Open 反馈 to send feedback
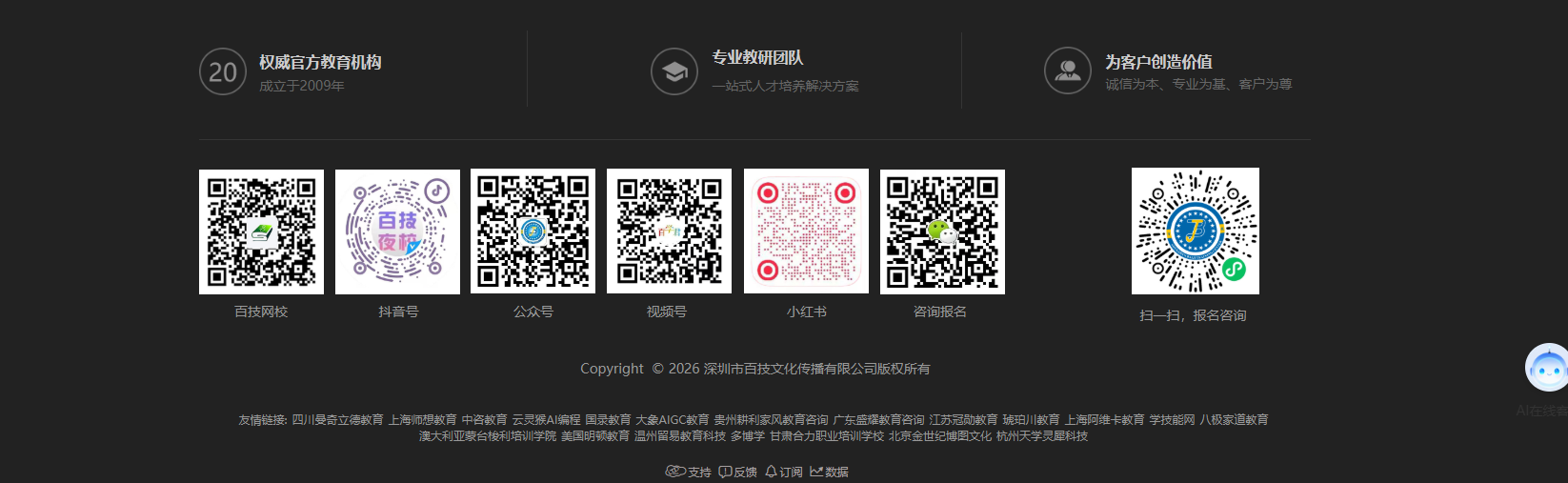The width and height of the screenshot is (1568, 483). click(x=738, y=472)
